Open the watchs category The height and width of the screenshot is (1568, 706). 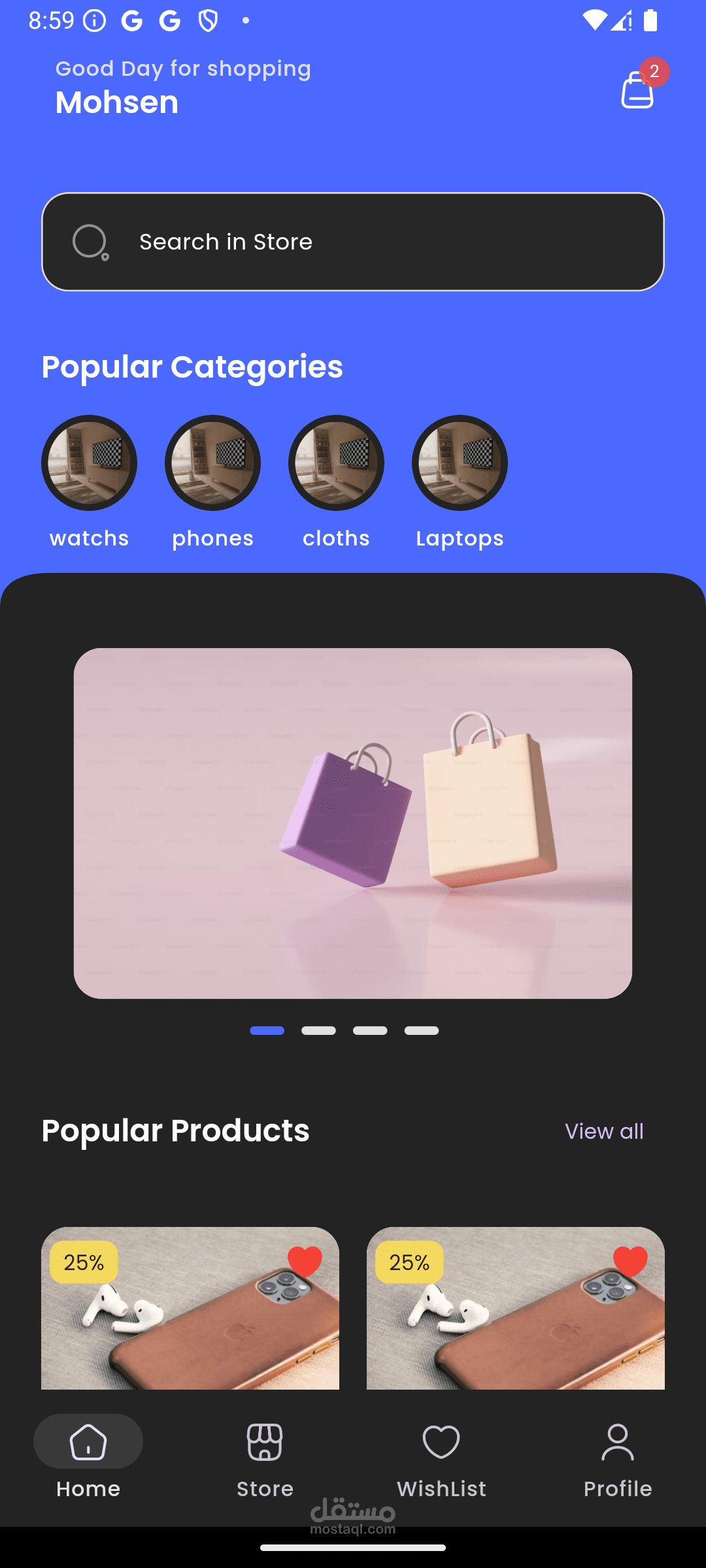pos(89,483)
